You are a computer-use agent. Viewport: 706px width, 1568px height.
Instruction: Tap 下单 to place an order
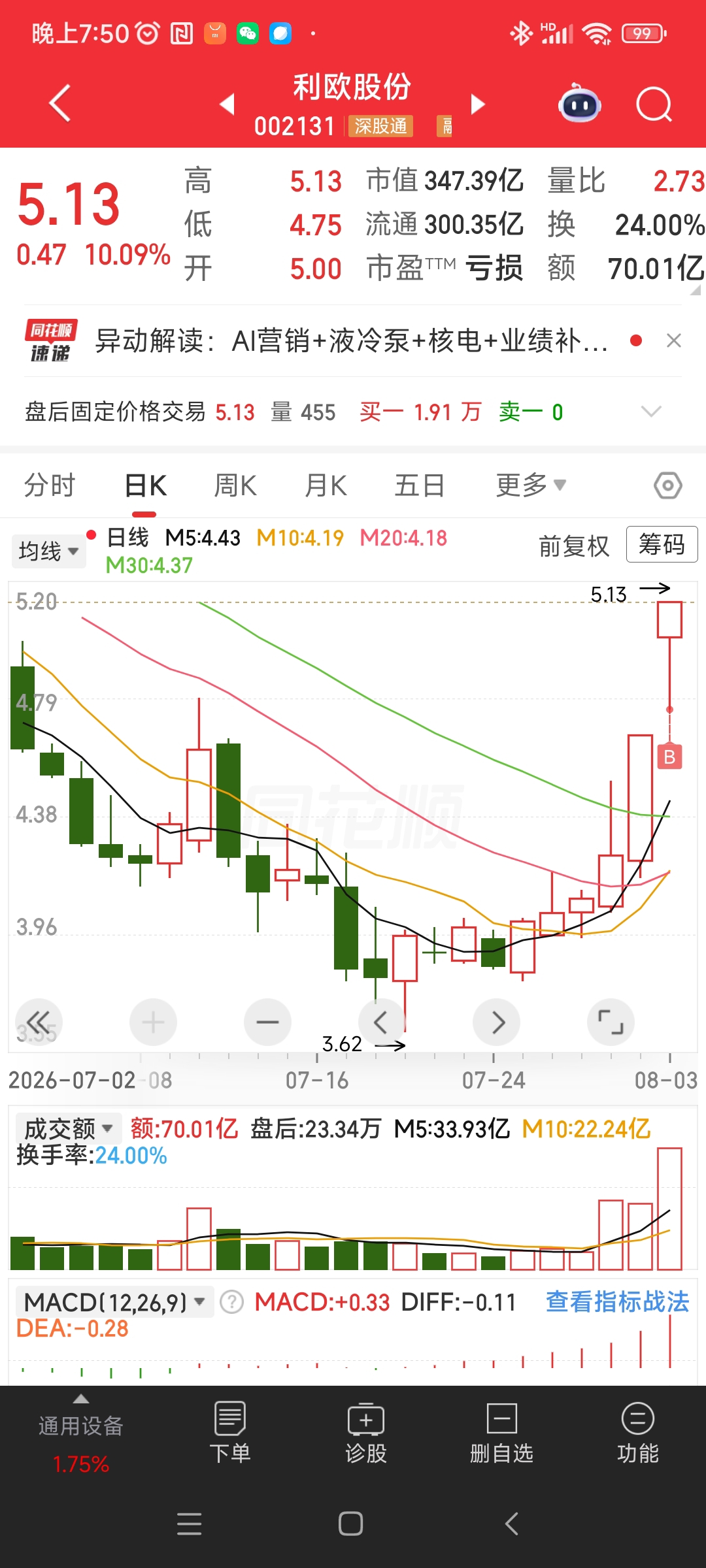click(x=229, y=1432)
